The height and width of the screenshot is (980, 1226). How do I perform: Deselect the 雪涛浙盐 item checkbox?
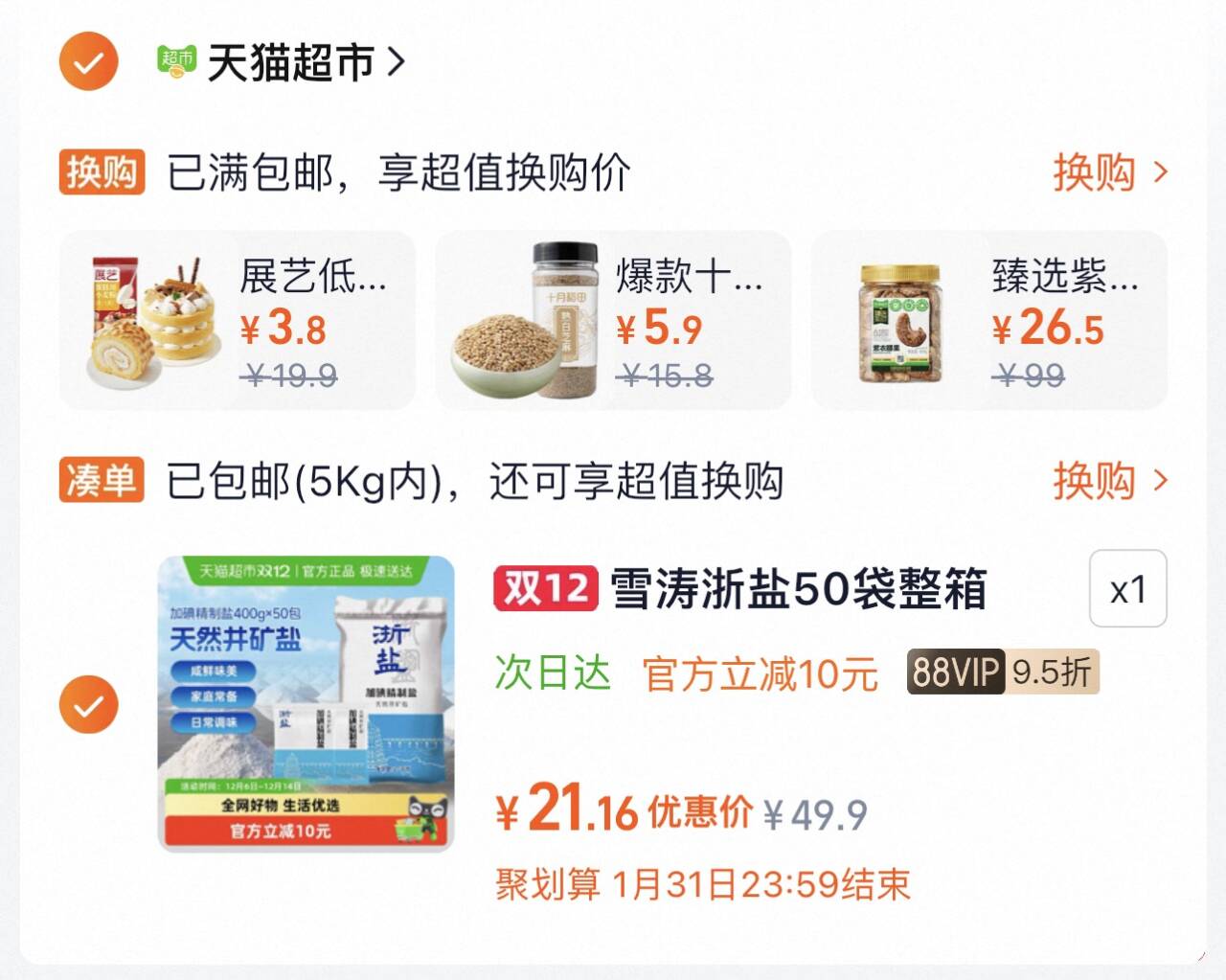click(88, 705)
